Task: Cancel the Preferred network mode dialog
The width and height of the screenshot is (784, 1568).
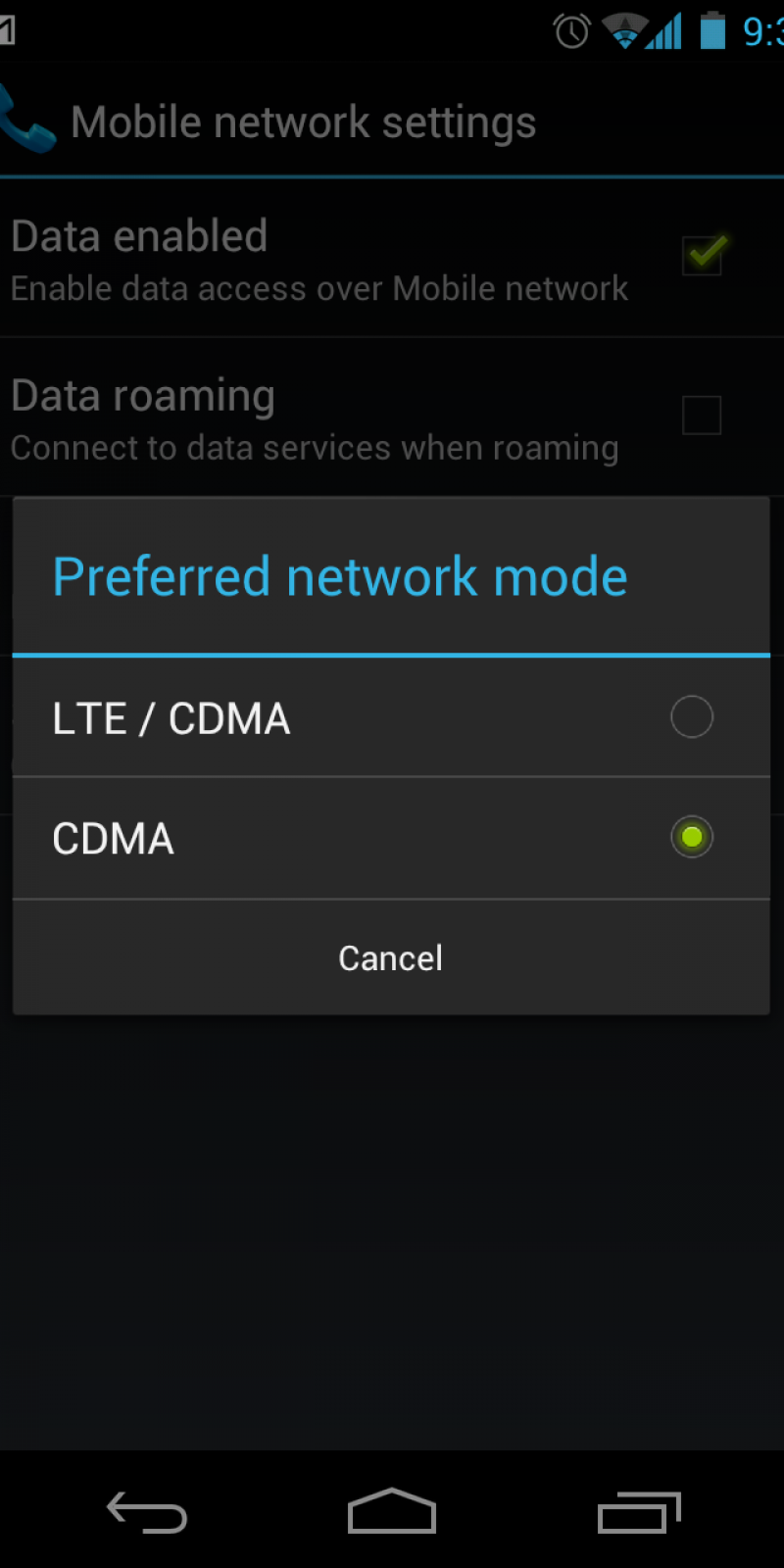Action: coord(390,957)
